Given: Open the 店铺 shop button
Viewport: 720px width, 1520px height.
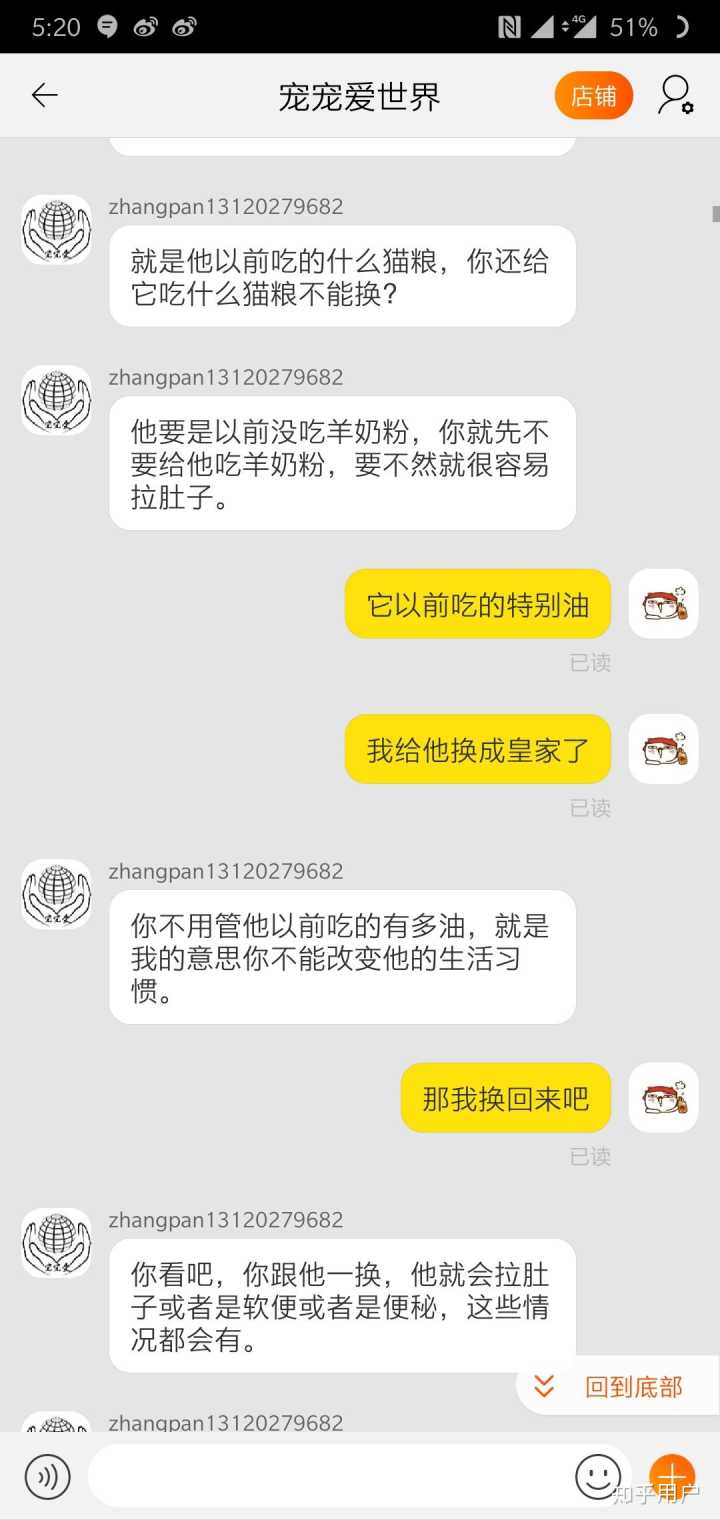Looking at the screenshot, I should (594, 96).
